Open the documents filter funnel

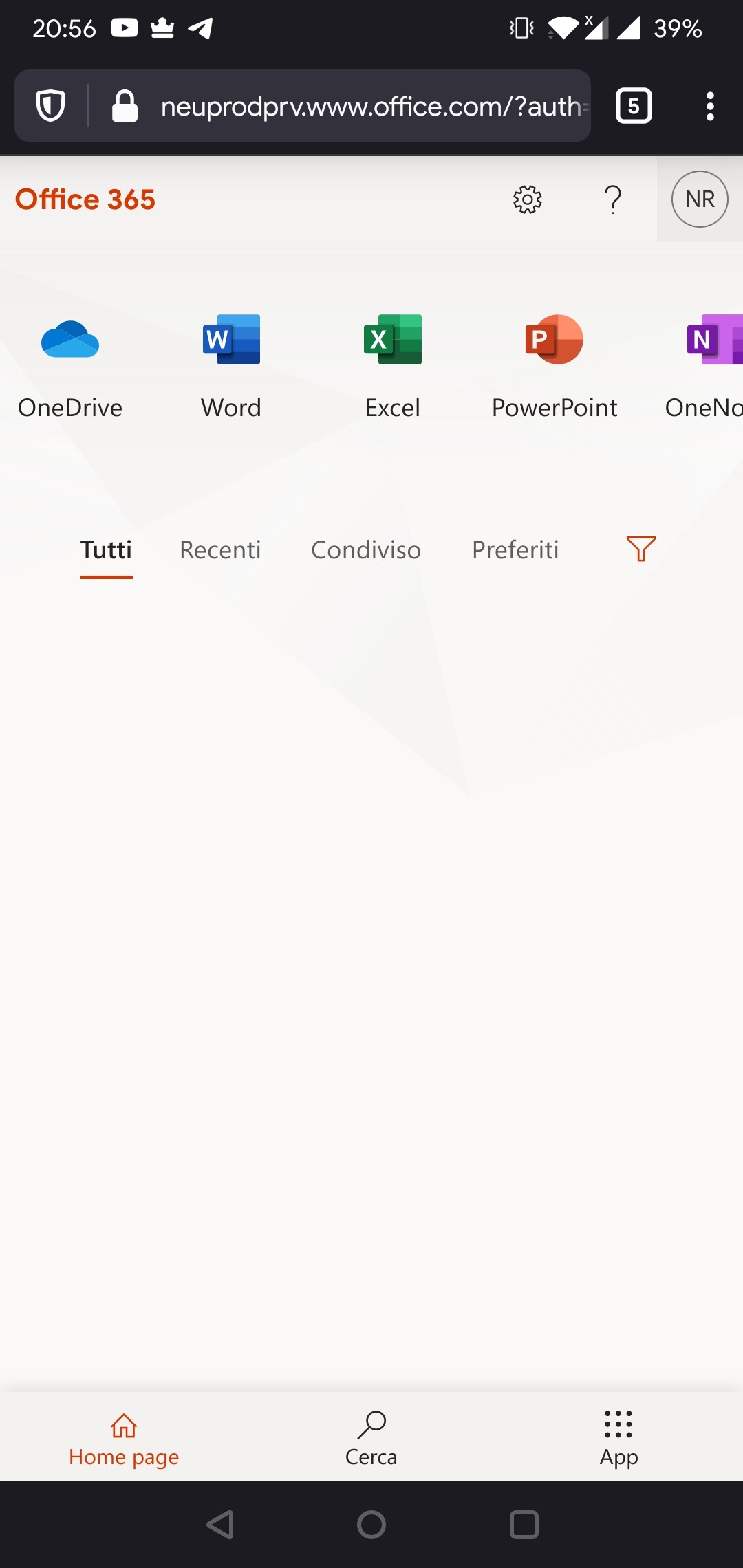coord(640,549)
